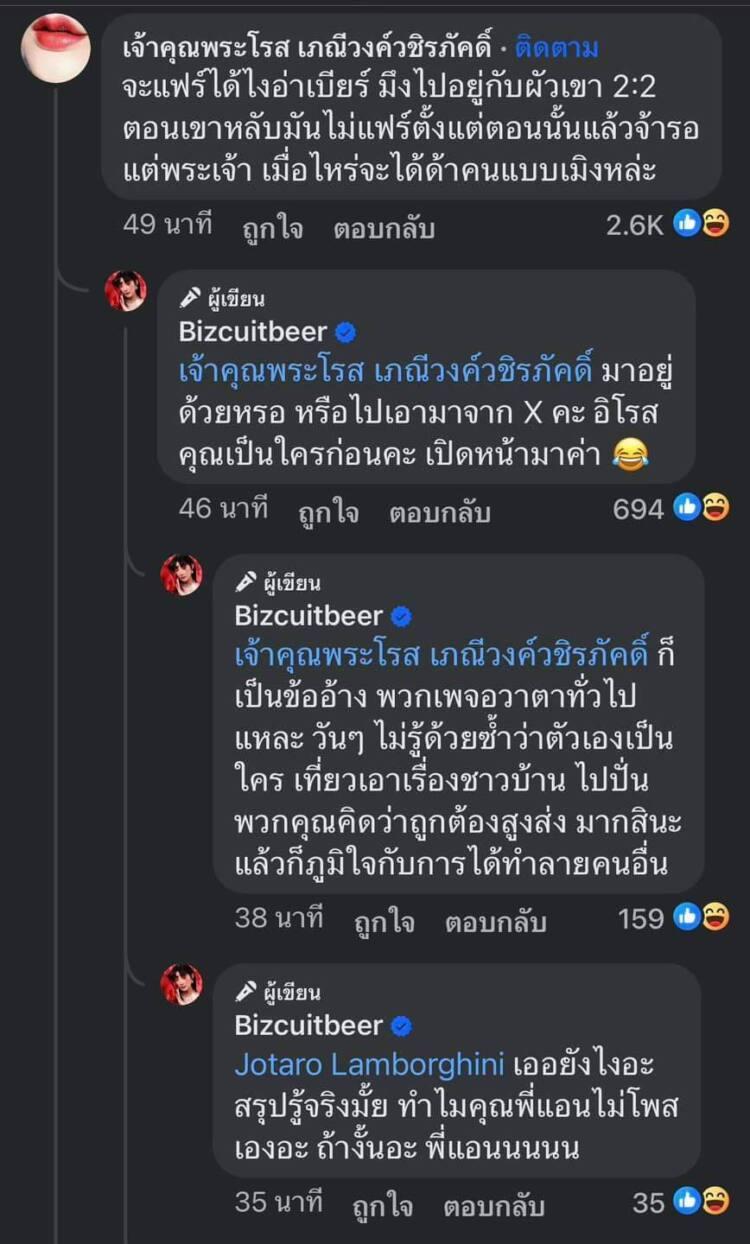Open the เจ้าคุณพระโรส mention in the 38 นาที reply
This screenshot has height=1244, width=750.
442,655
